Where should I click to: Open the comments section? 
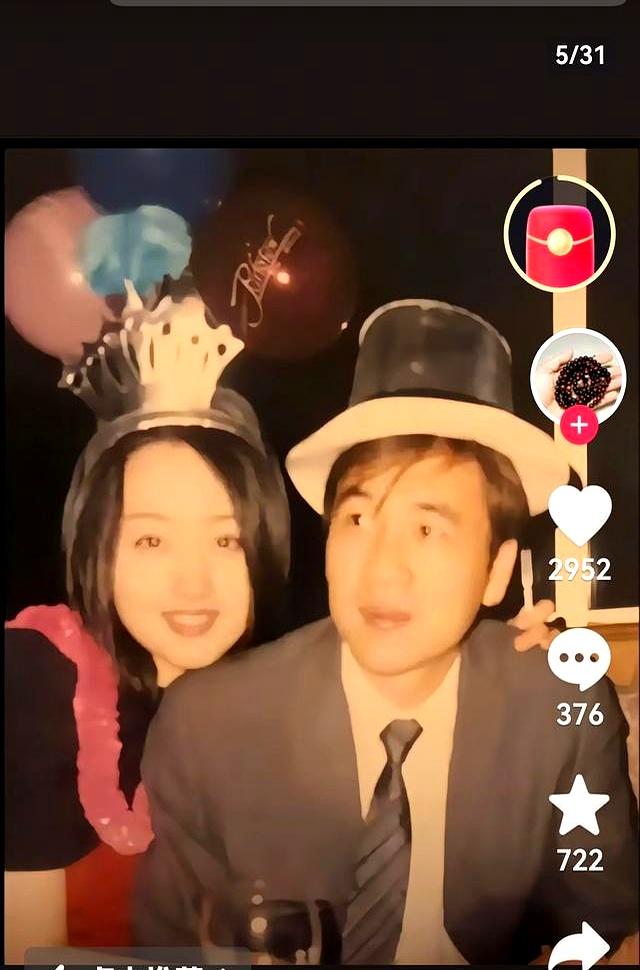click(x=579, y=661)
